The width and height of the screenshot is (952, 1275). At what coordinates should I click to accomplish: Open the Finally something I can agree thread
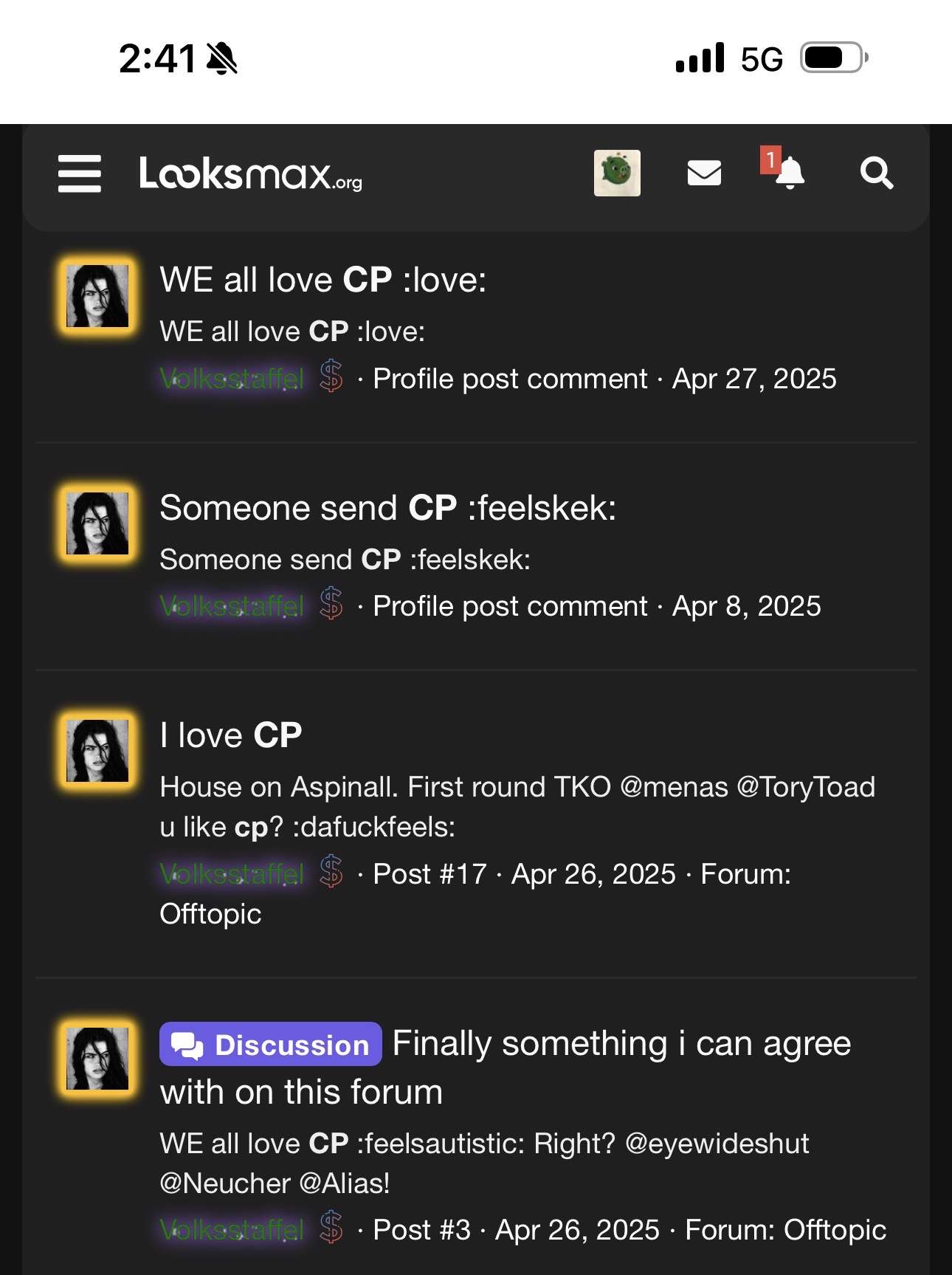click(x=620, y=1045)
